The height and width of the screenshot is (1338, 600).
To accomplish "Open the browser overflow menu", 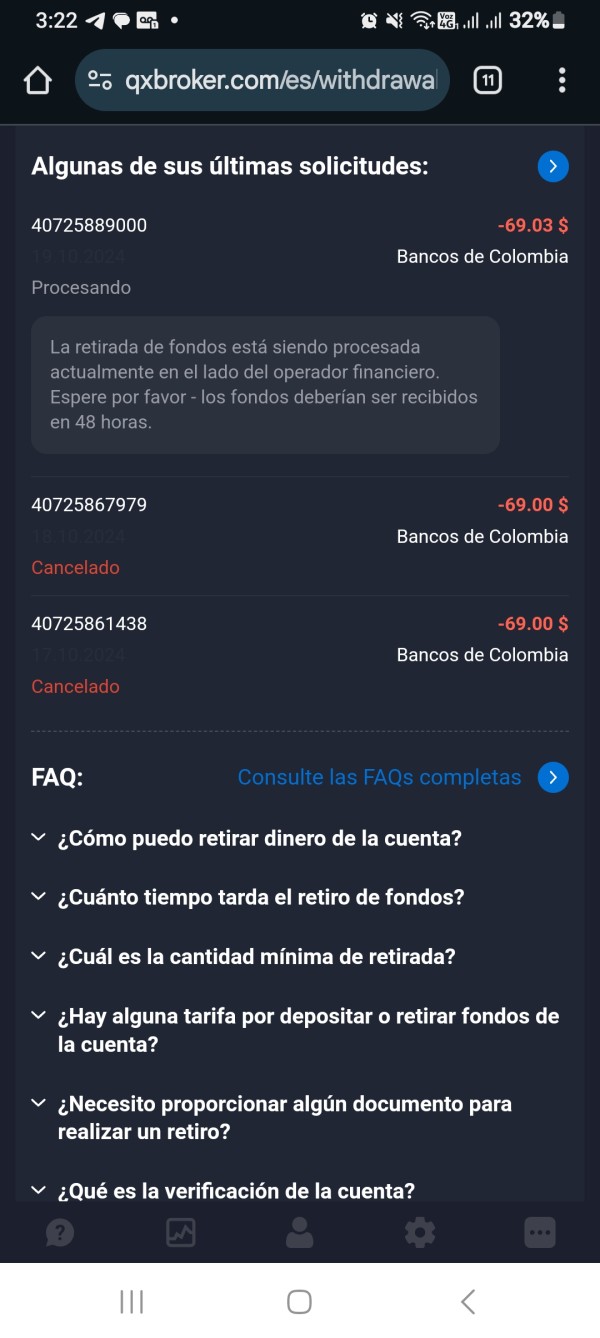I will click(562, 81).
